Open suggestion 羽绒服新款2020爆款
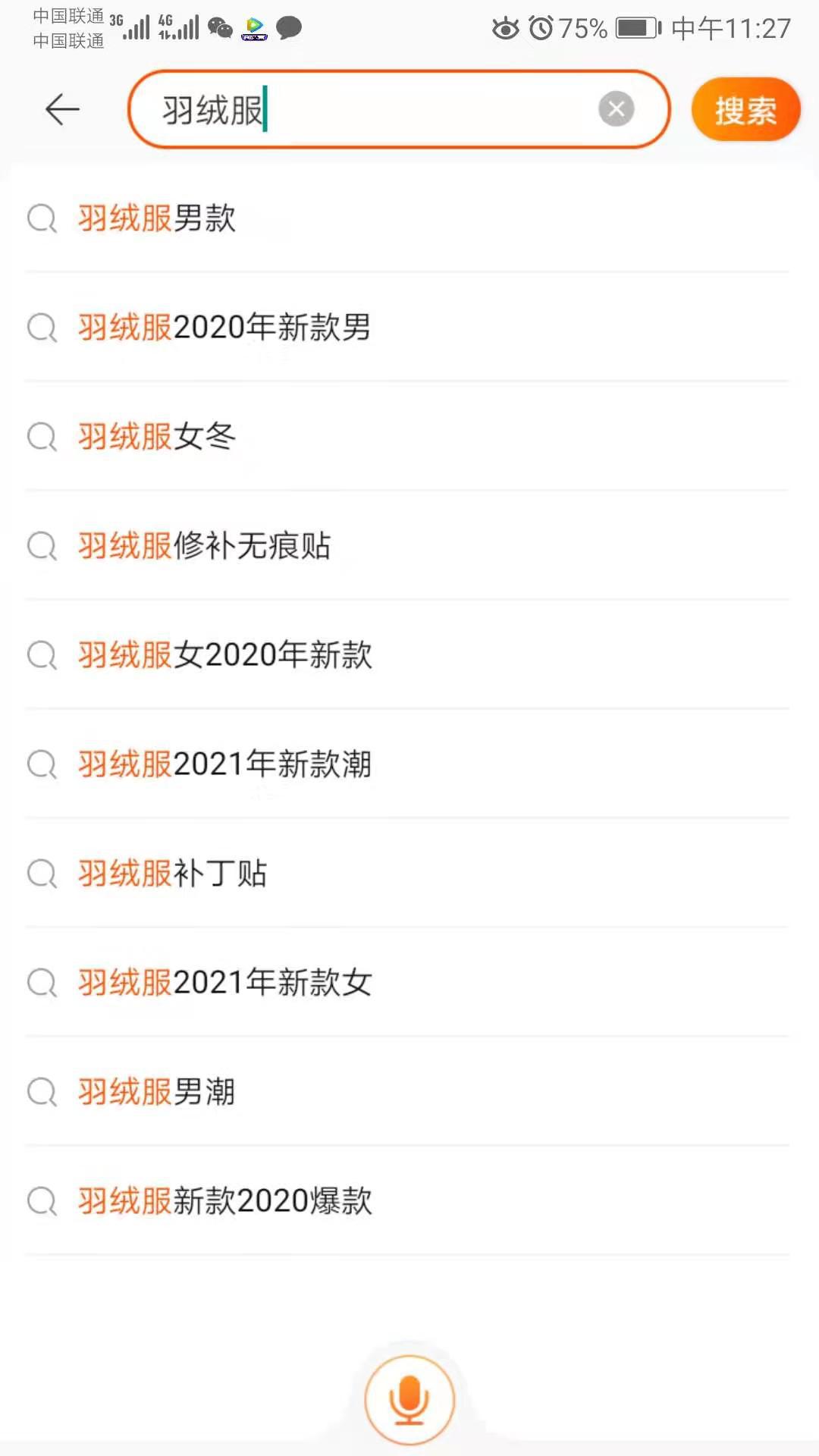 [224, 1201]
